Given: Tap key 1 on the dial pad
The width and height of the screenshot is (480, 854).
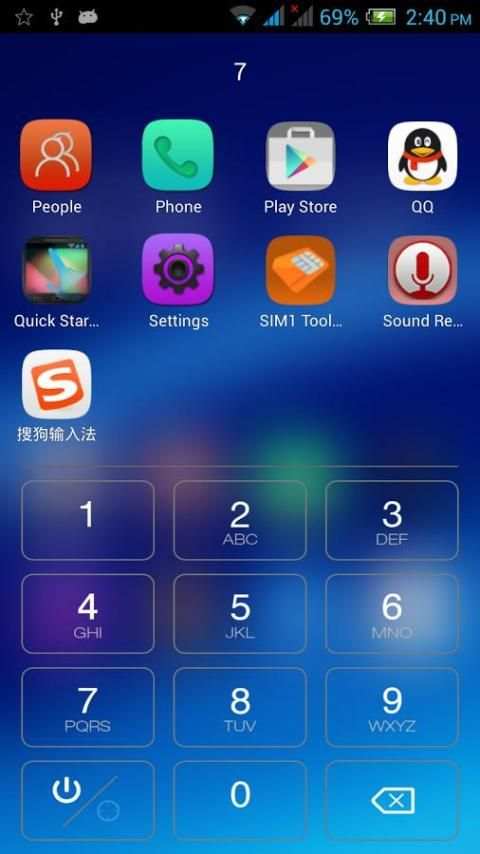Looking at the screenshot, I should point(88,520).
